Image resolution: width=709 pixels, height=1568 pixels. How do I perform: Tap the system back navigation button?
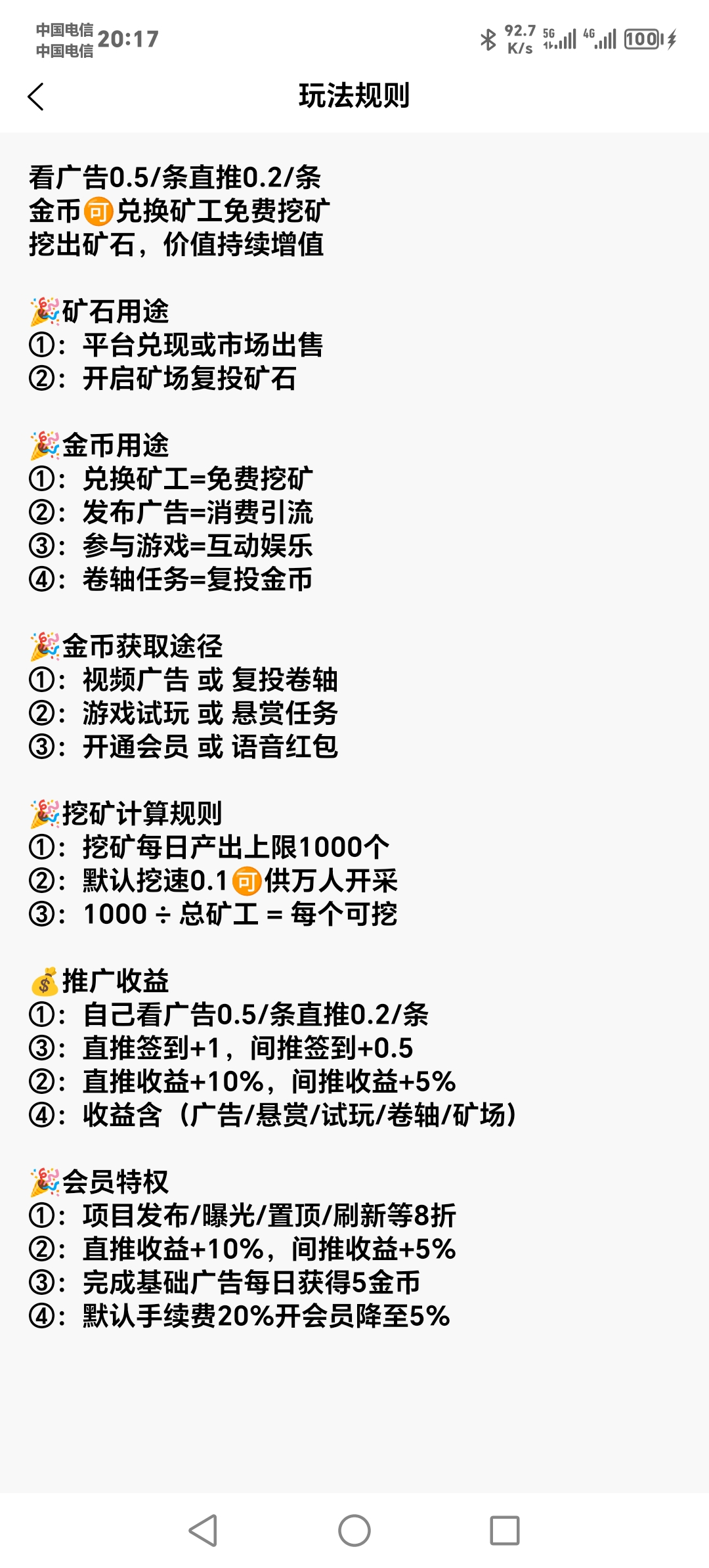click(204, 1531)
